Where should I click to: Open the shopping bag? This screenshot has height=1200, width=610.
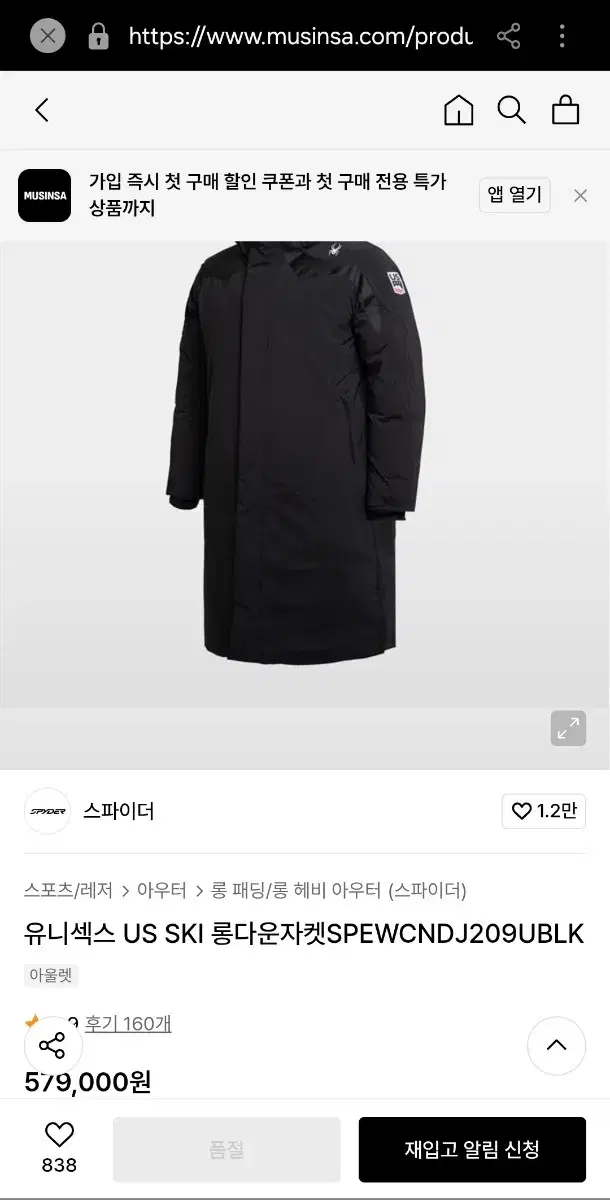(566, 110)
